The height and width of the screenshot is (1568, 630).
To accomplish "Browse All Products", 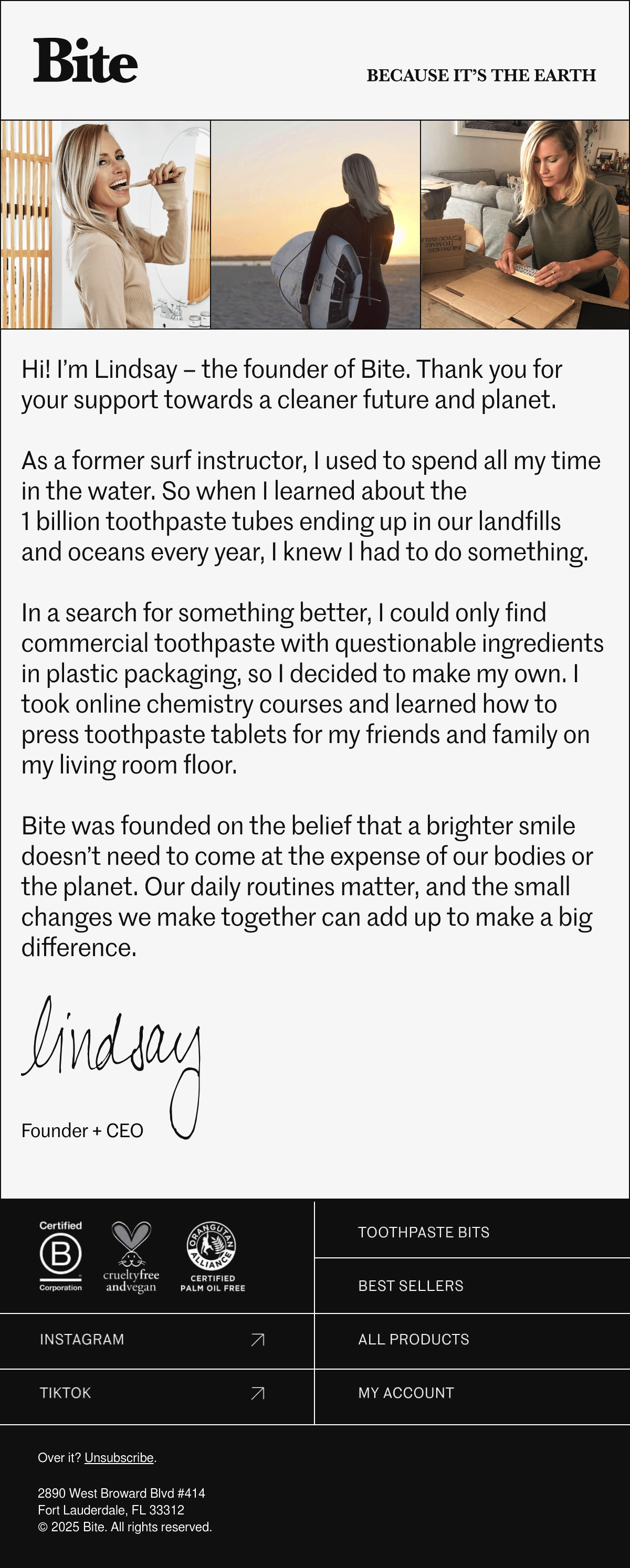I will point(472,1339).
